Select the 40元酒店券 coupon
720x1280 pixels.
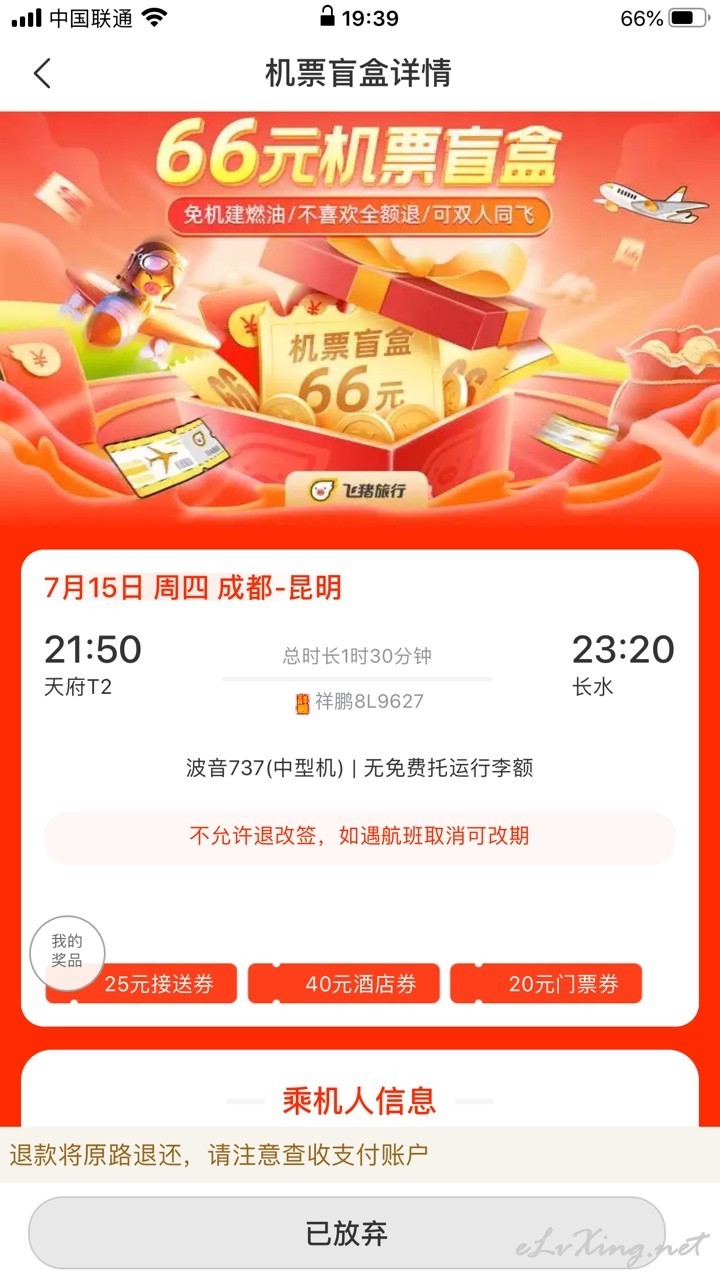coord(345,984)
